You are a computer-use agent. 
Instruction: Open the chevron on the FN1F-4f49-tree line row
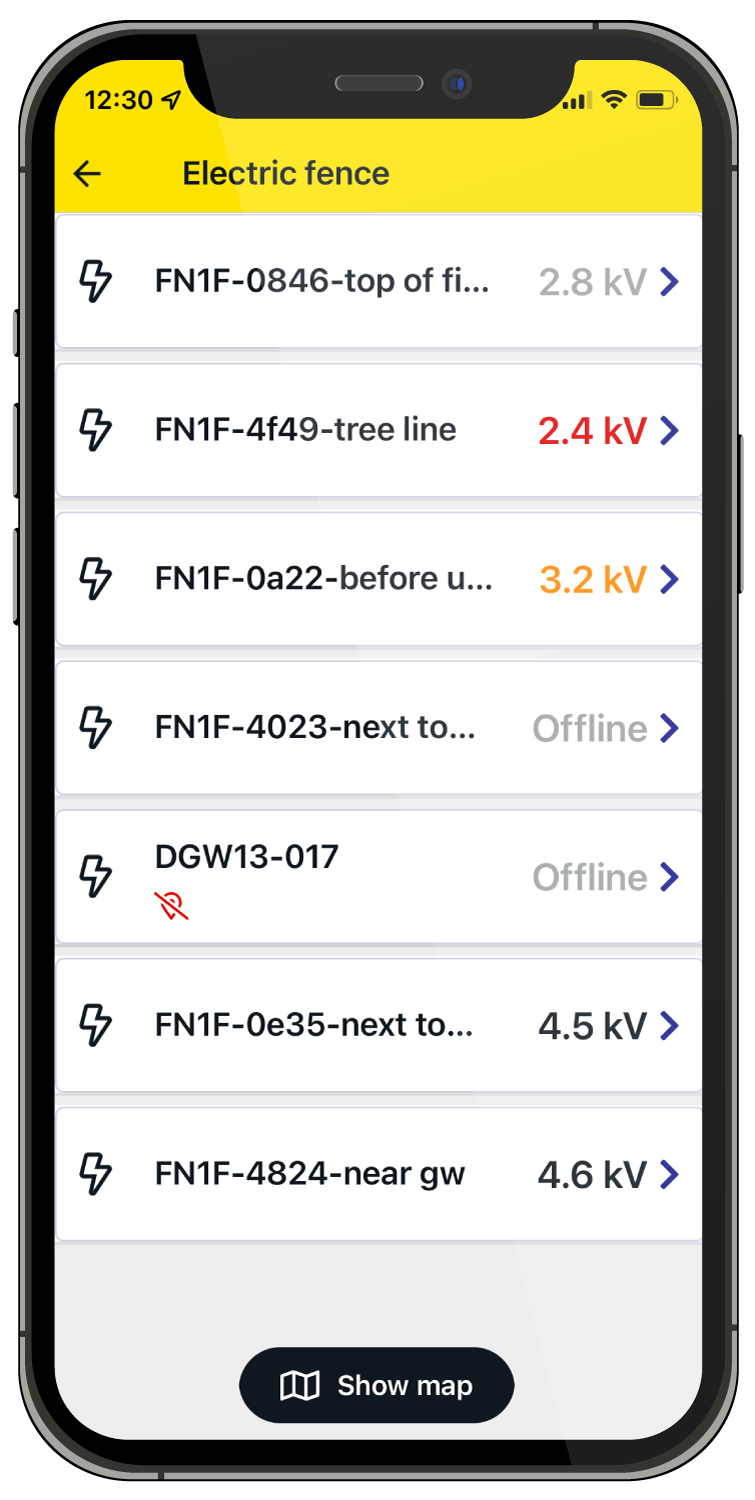(668, 430)
